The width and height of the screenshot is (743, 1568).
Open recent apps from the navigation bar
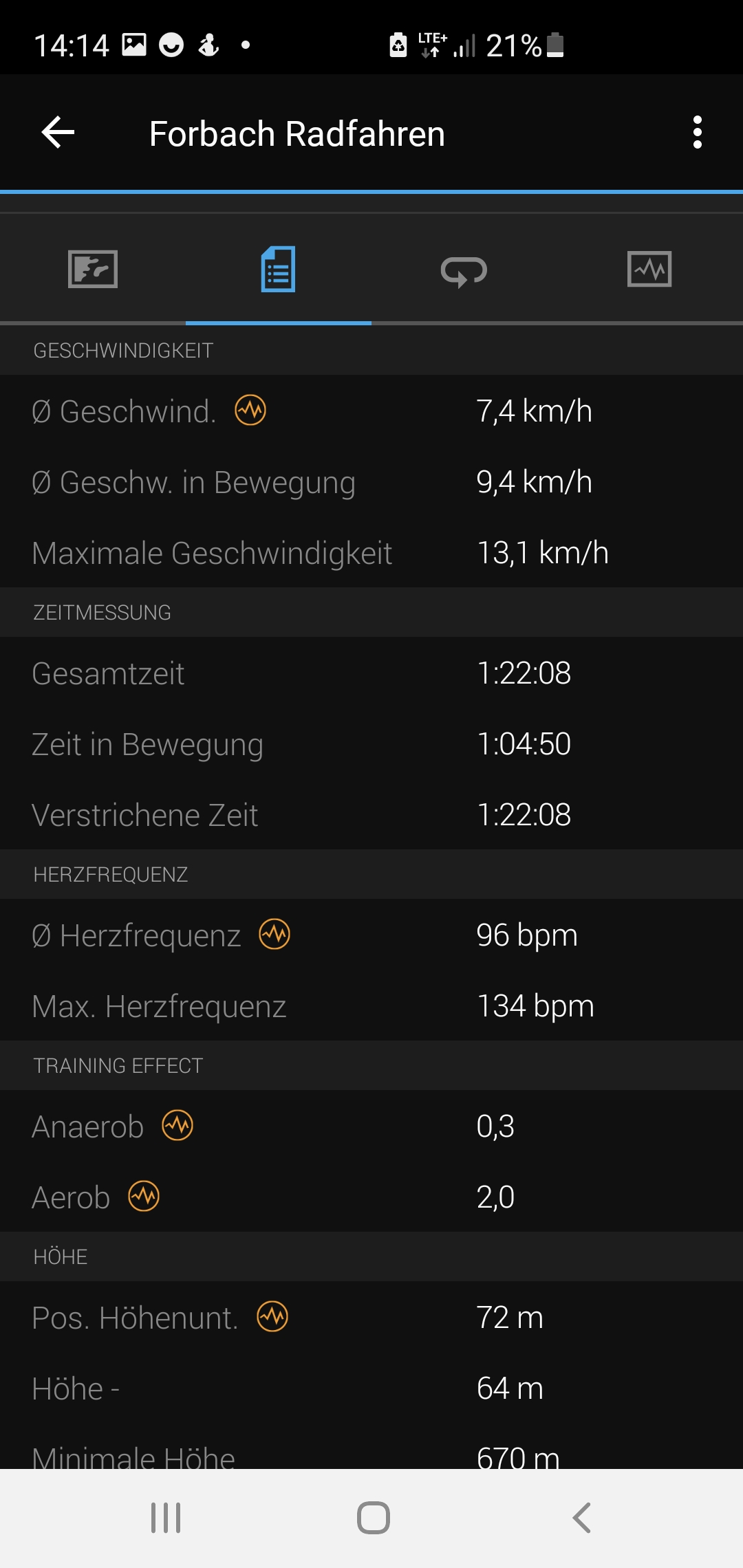tap(166, 1518)
